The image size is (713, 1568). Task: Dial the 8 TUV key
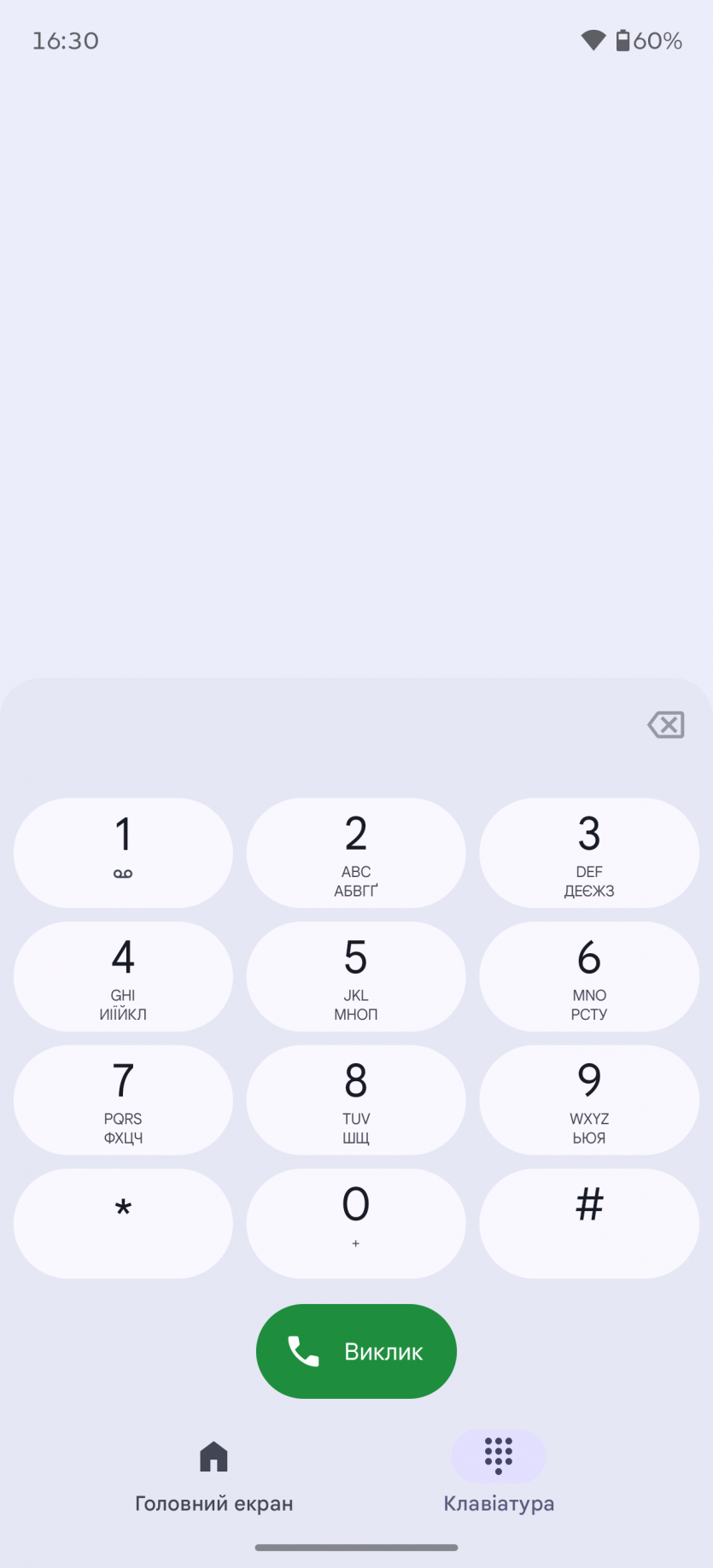(x=356, y=1100)
